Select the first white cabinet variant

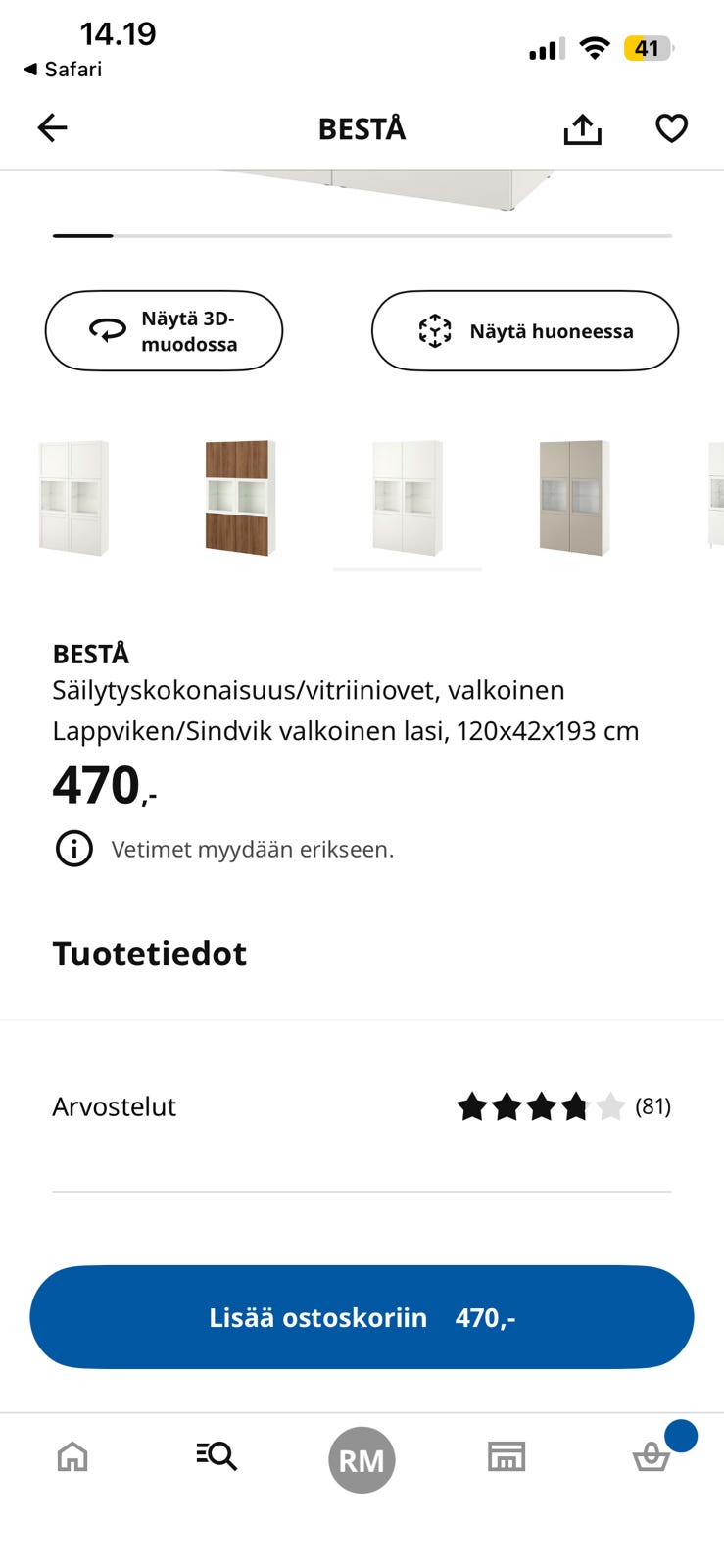(72, 498)
